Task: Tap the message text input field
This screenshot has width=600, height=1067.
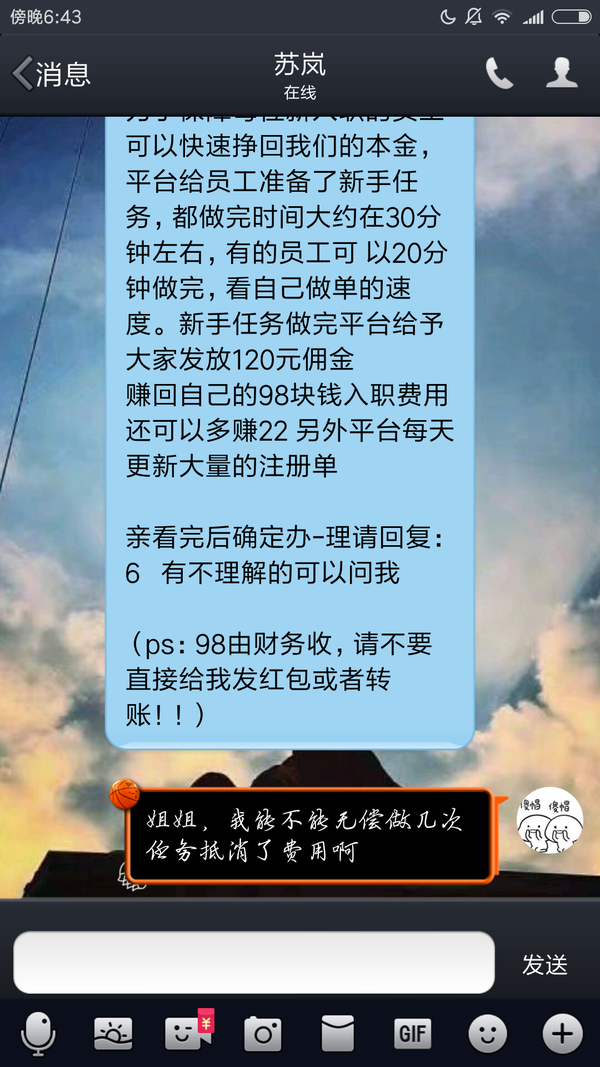Action: (254, 963)
